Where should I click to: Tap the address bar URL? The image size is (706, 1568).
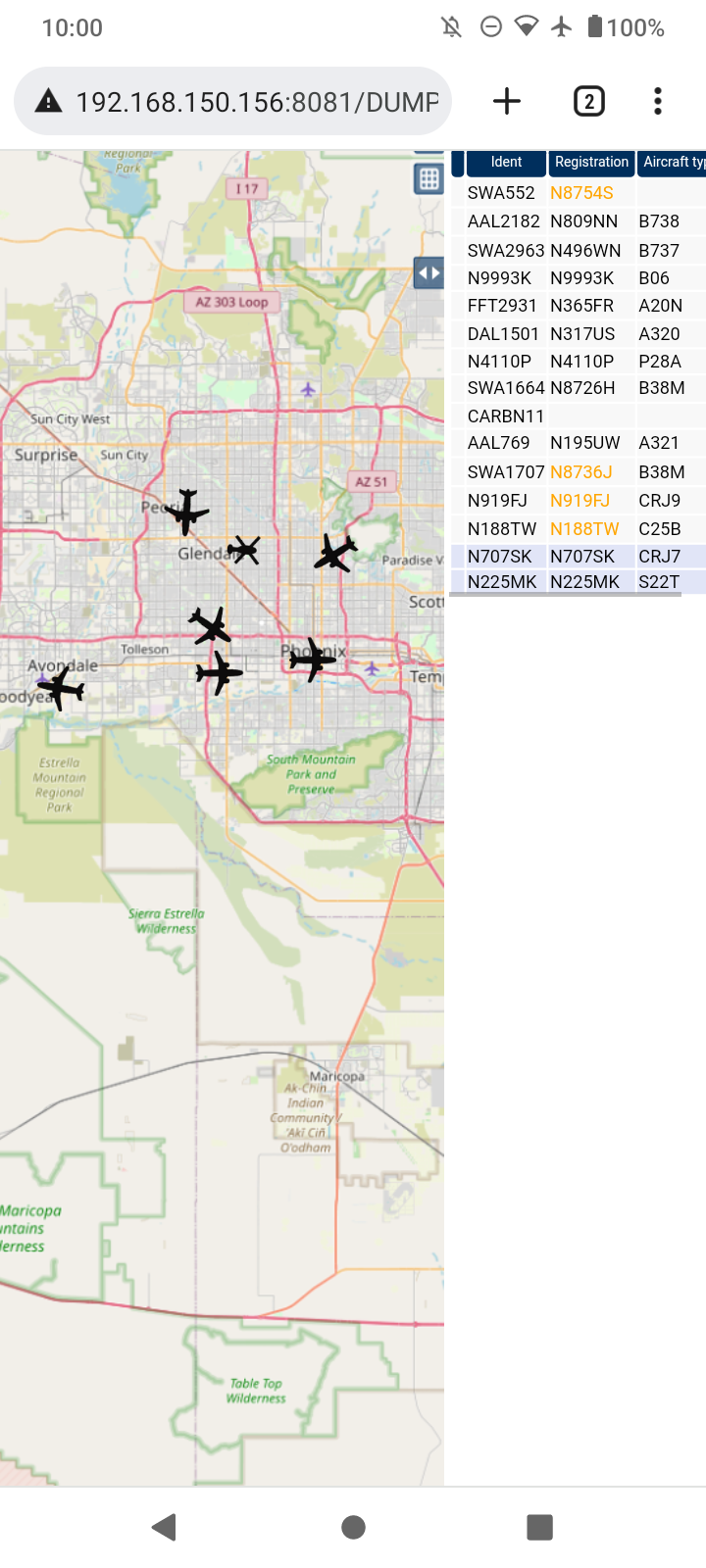point(257,101)
